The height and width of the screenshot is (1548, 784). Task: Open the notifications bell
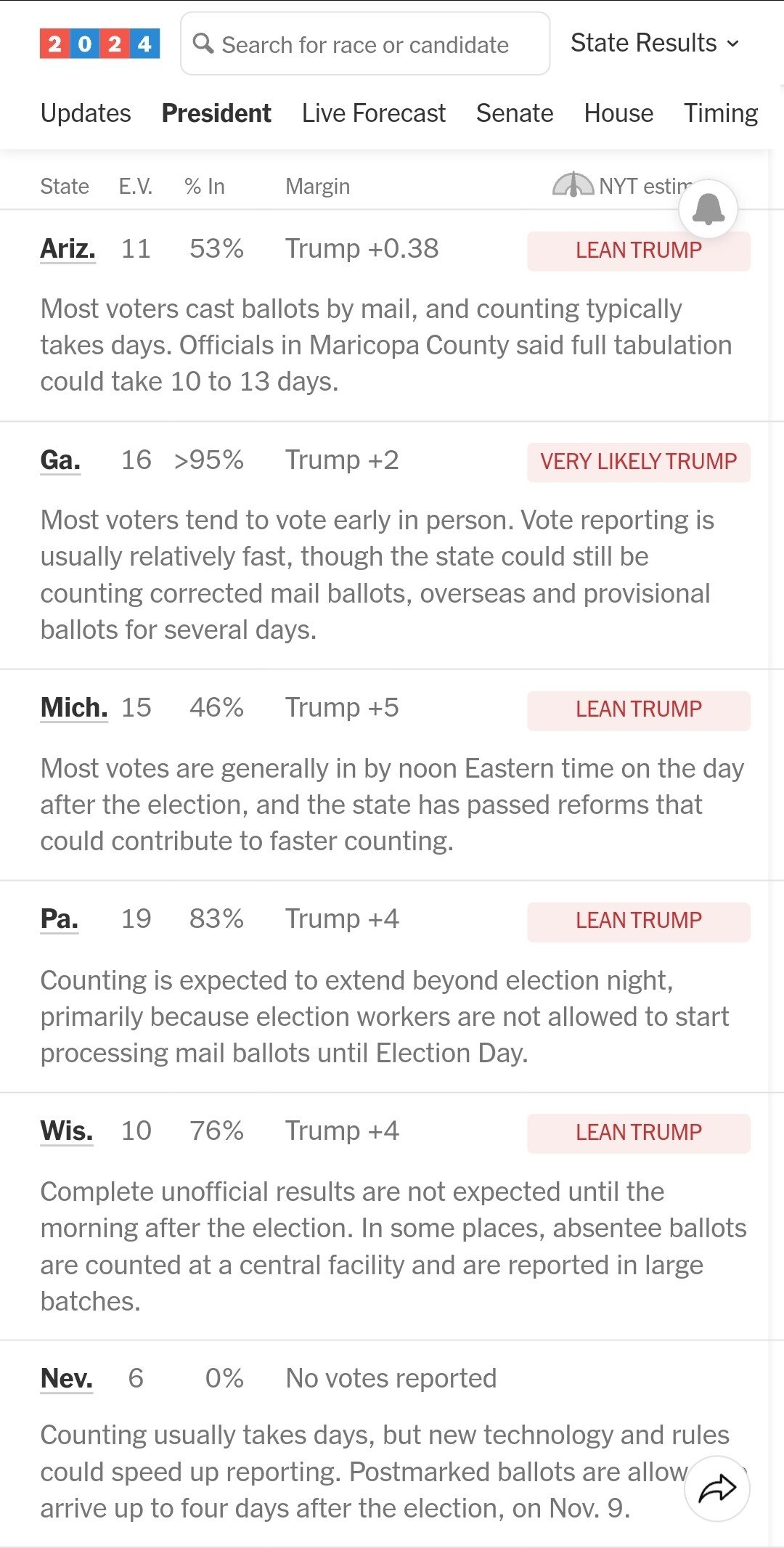tap(709, 209)
